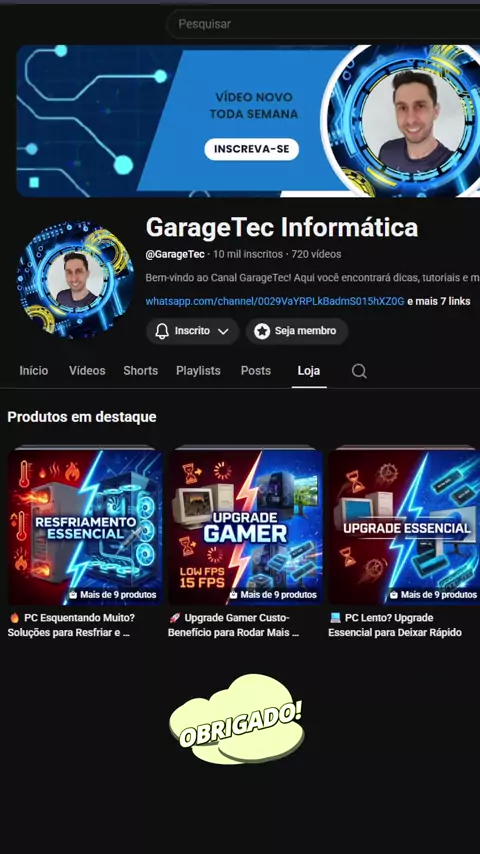Viewport: 480px width, 854px height.
Task: Go to the Playlists tab
Action: pyautogui.click(x=198, y=371)
